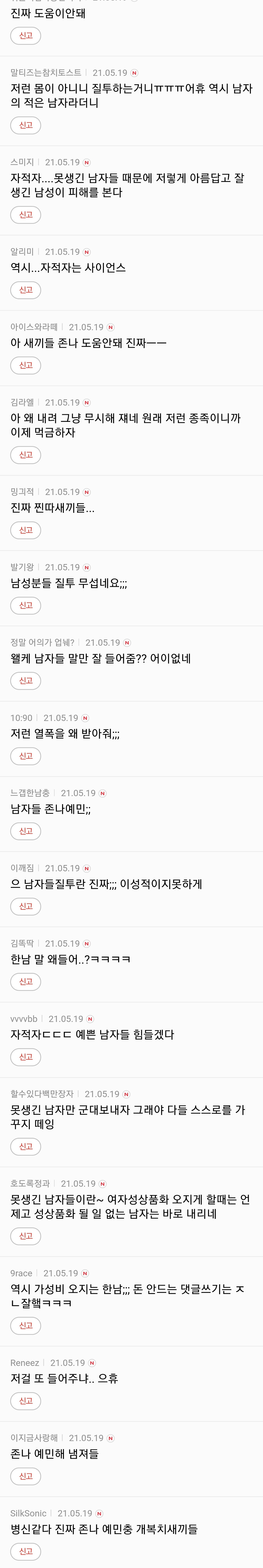Report 이깨짐's comment

pyautogui.click(x=26, y=906)
